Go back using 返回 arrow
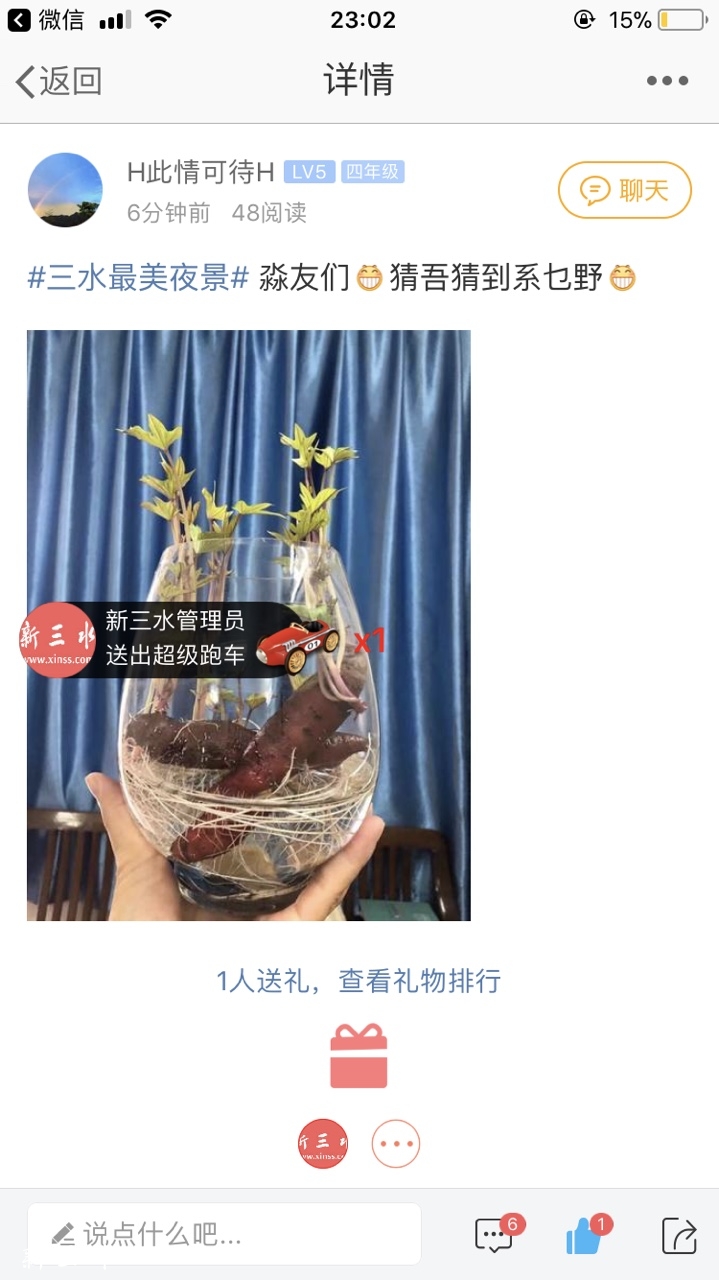The height and width of the screenshot is (1280, 719). click(58, 81)
